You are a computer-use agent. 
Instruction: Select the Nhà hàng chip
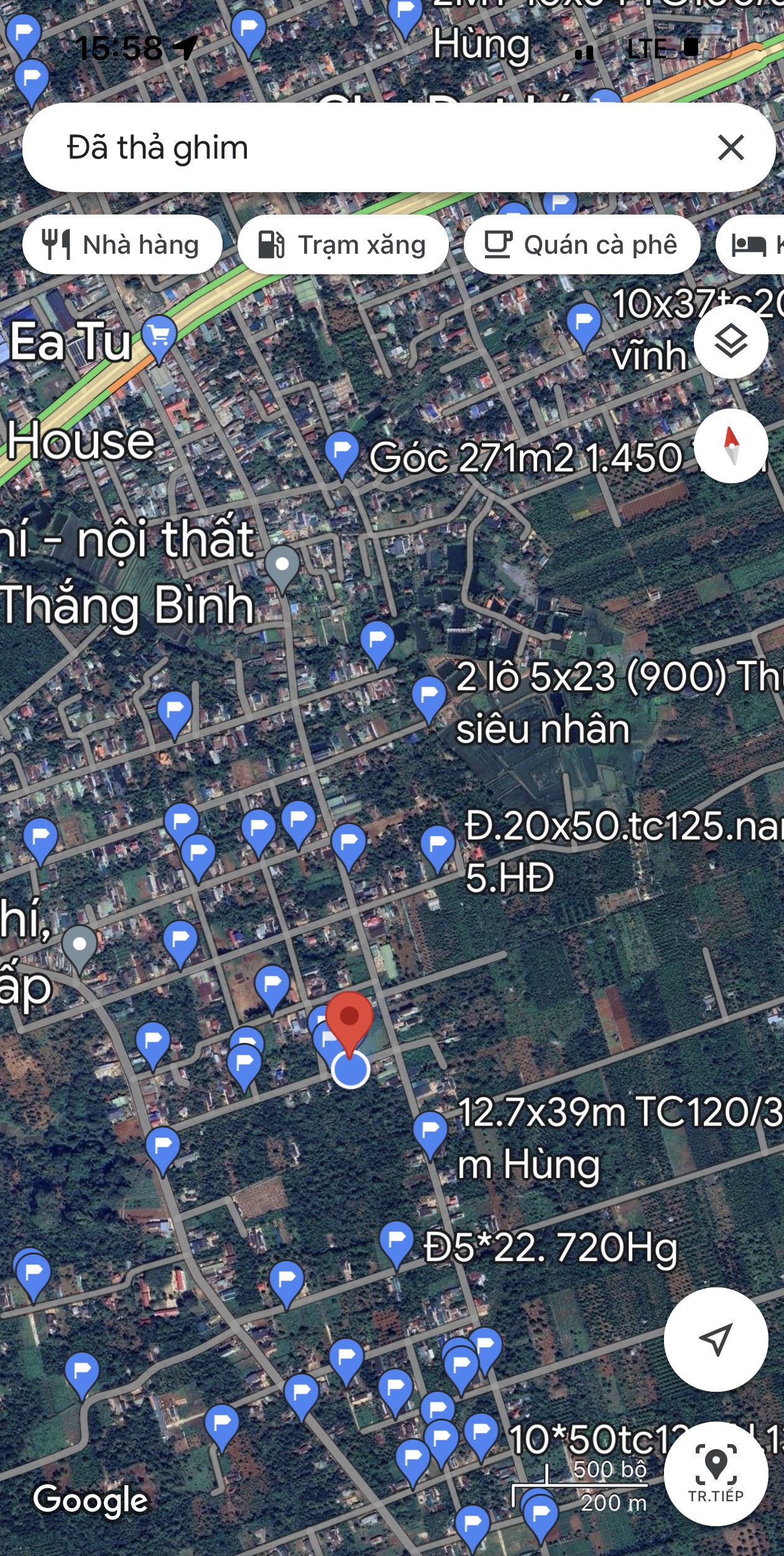(122, 245)
